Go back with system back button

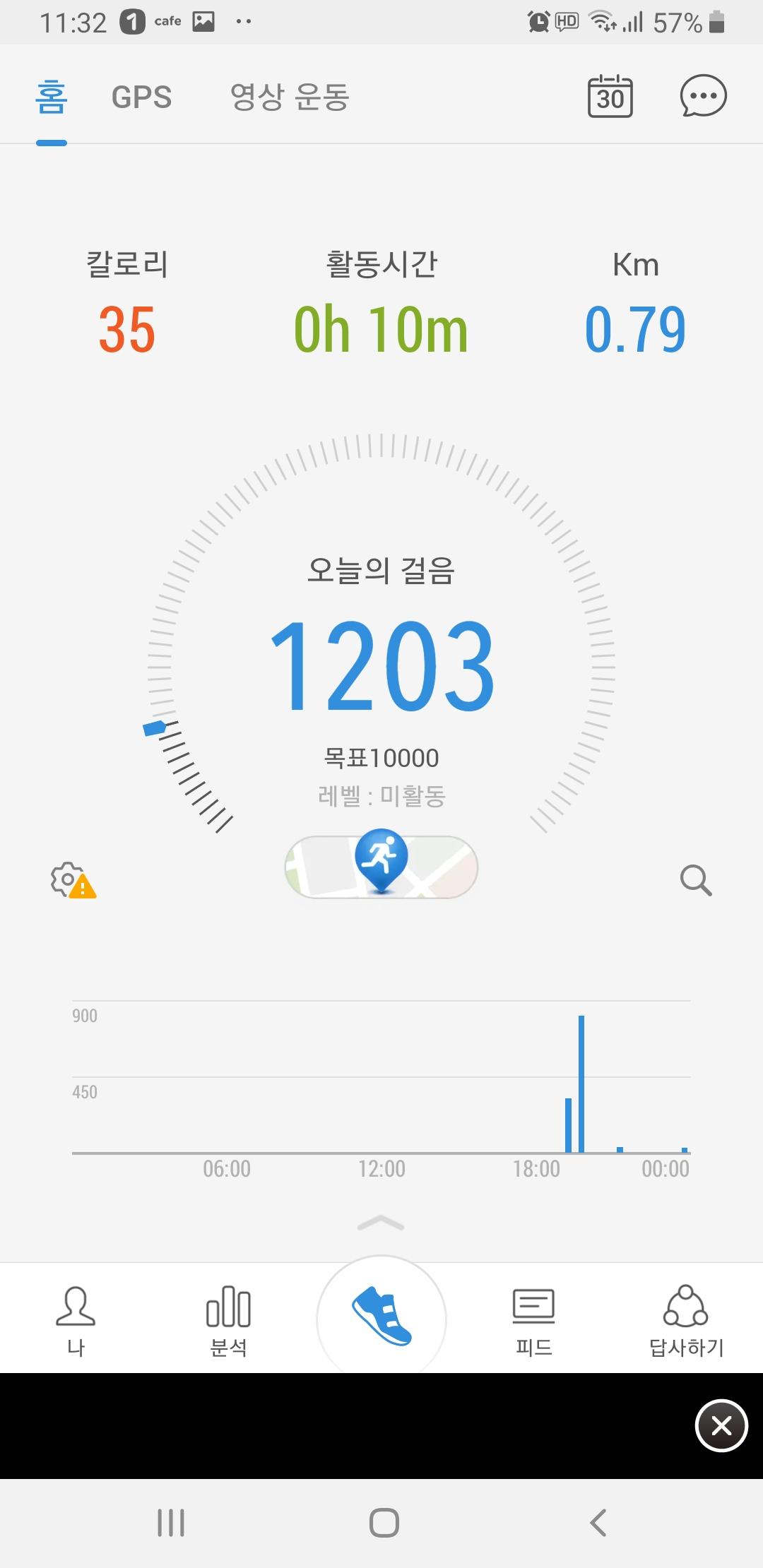(x=598, y=1523)
